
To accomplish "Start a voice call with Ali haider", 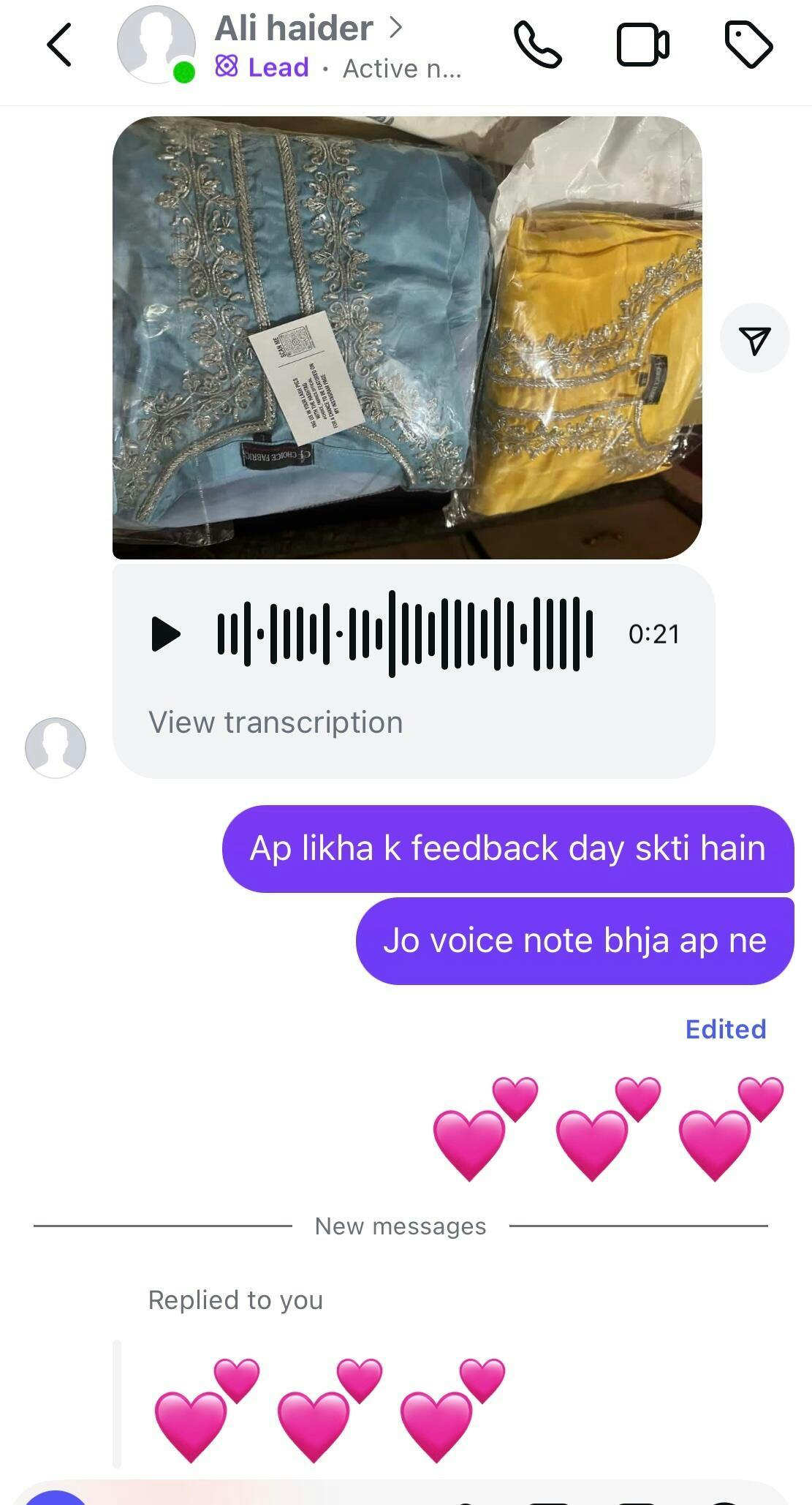I will point(538,45).
